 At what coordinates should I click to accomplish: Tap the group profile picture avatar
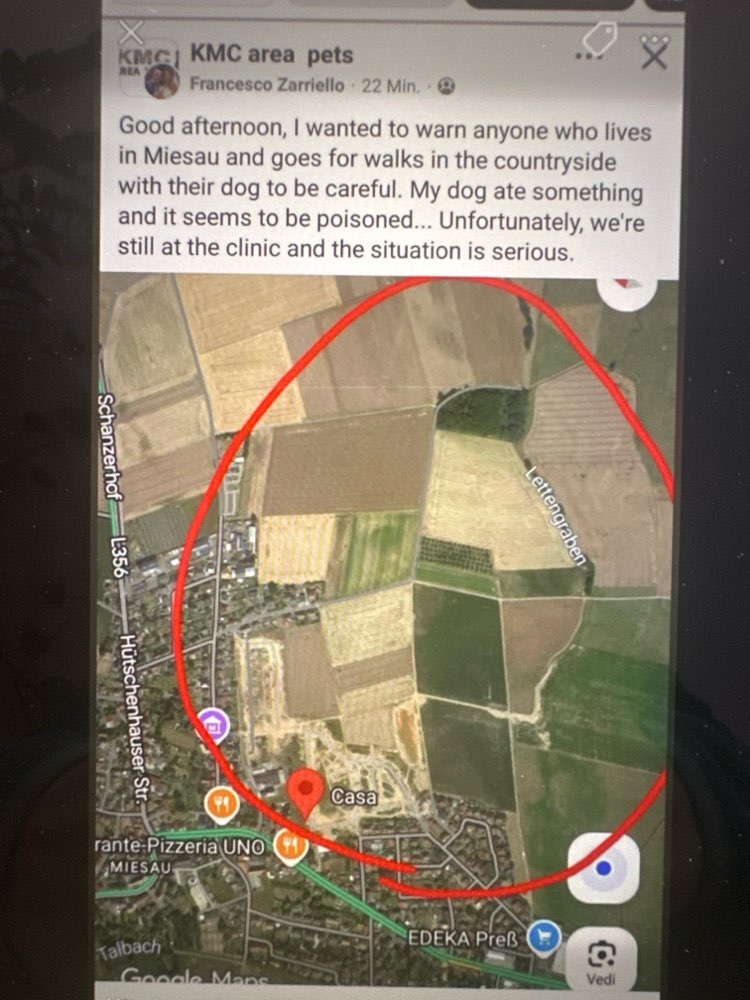[148, 68]
